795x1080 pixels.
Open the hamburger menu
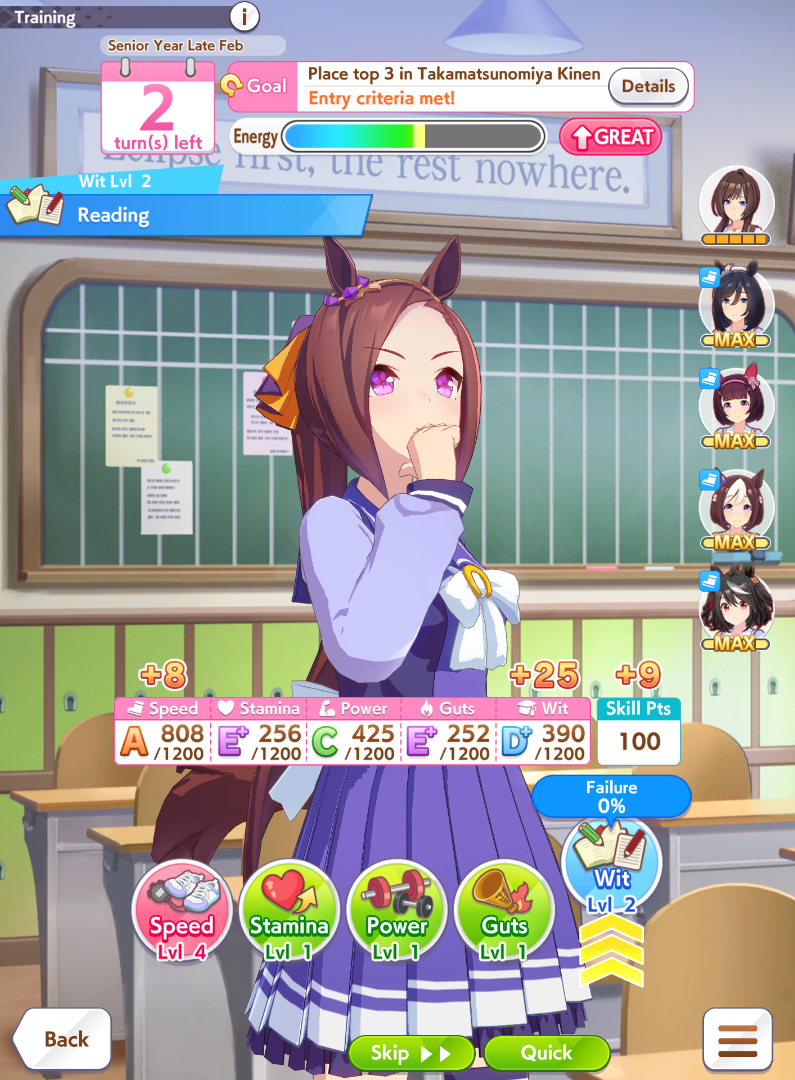(x=738, y=1040)
